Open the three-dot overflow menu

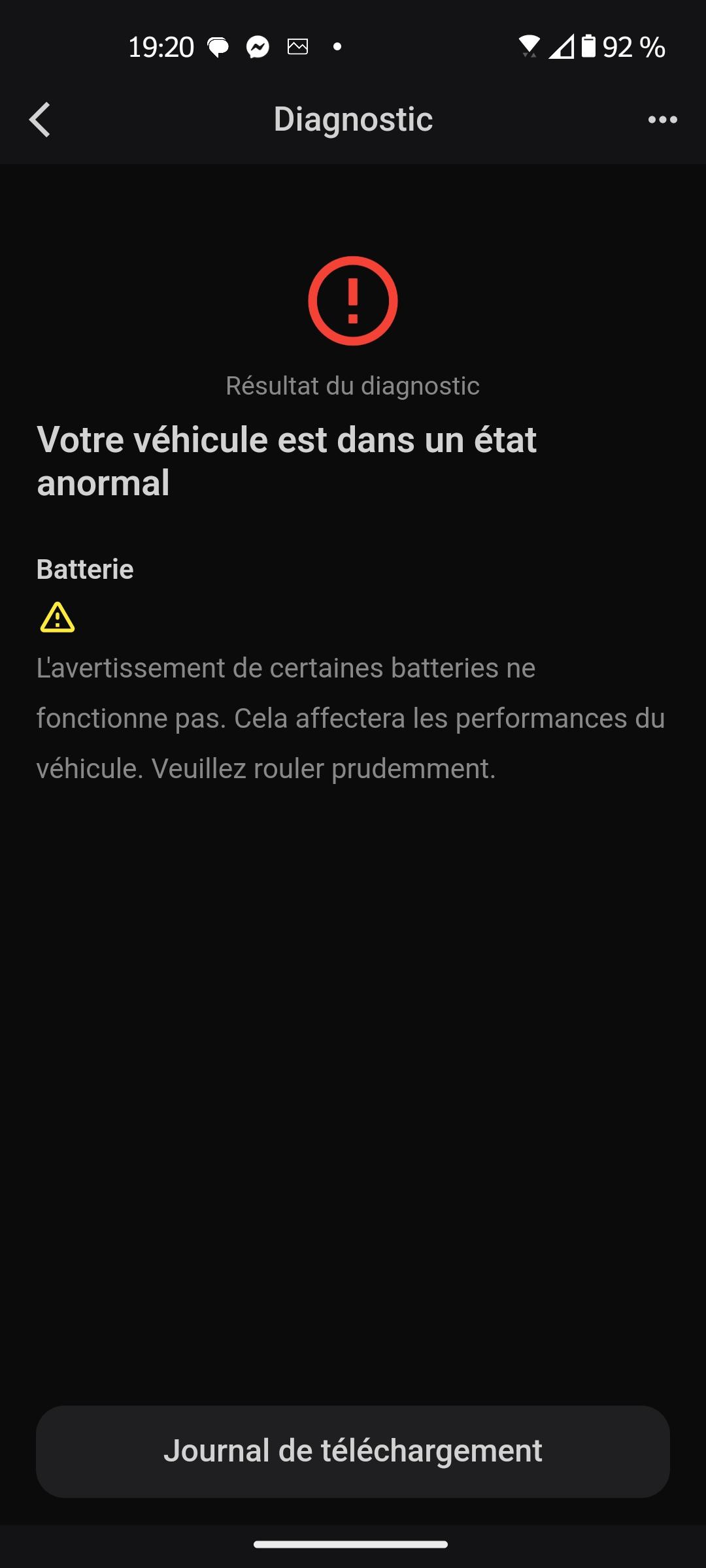point(662,120)
